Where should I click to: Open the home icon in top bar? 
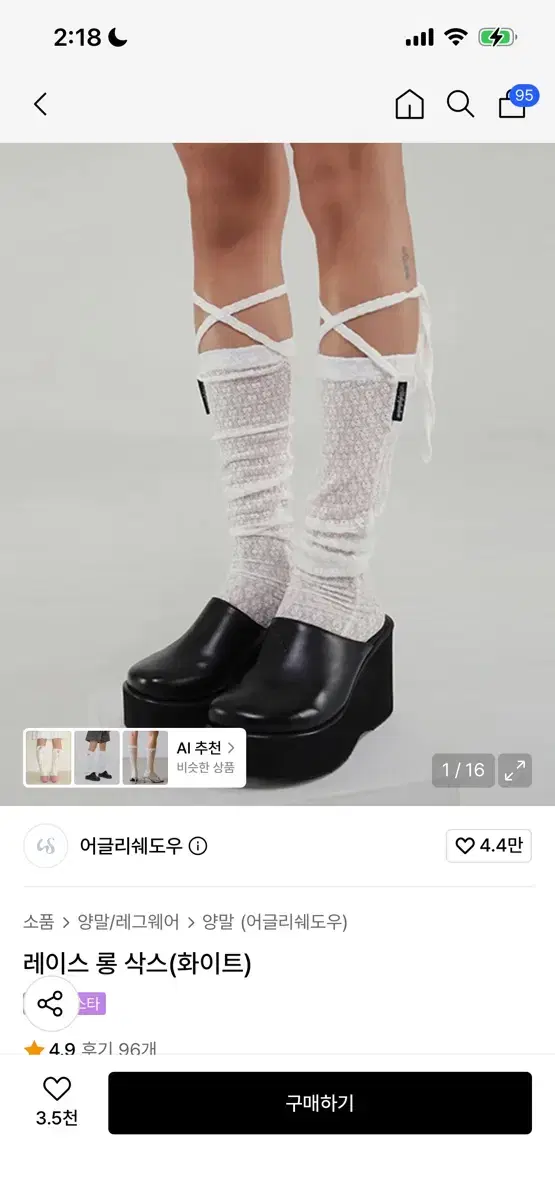(x=410, y=104)
